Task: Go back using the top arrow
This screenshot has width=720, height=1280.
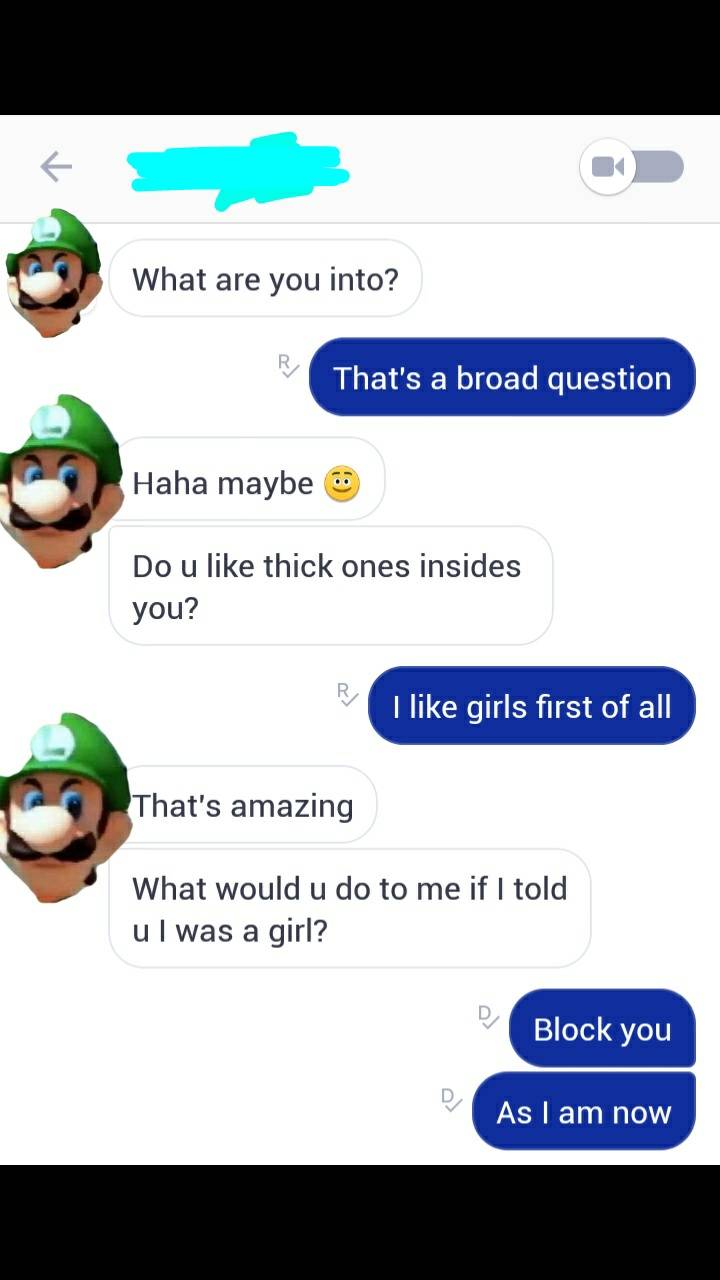Action: (x=56, y=167)
